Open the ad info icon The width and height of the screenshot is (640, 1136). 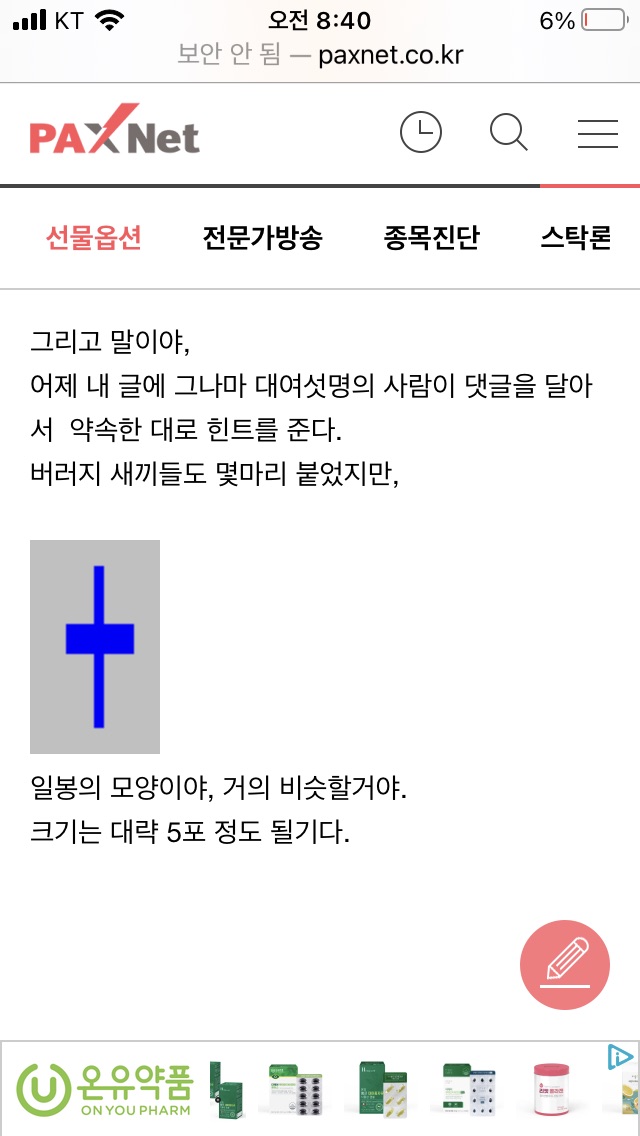pyautogui.click(x=620, y=1057)
